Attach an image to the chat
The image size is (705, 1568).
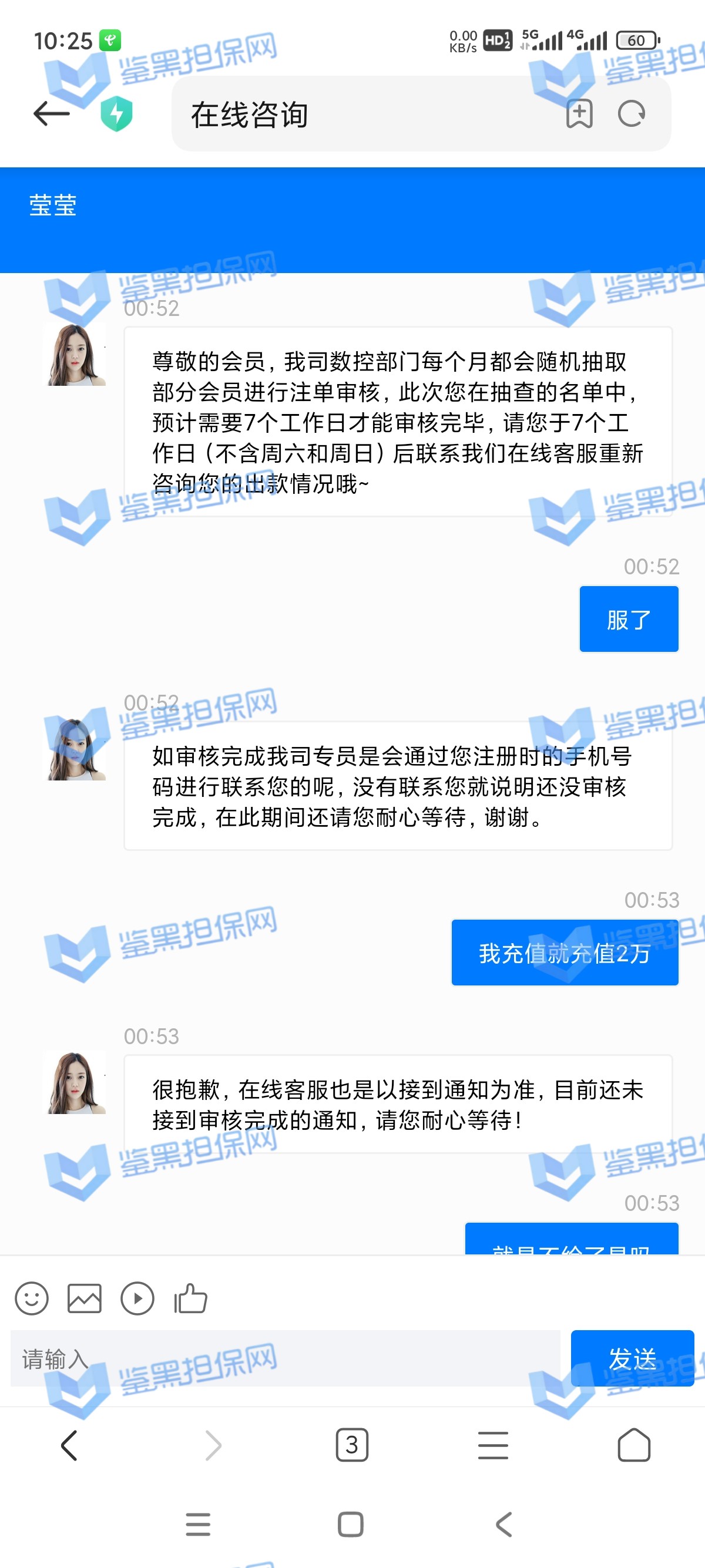point(84,1299)
